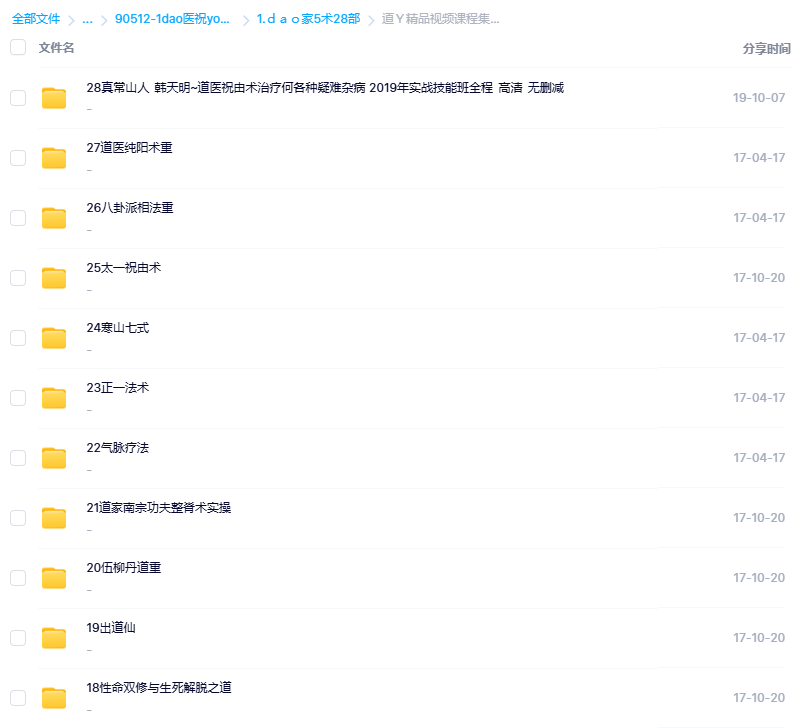Open the collapsed '...' breadcrumb path

pyautogui.click(x=88, y=19)
